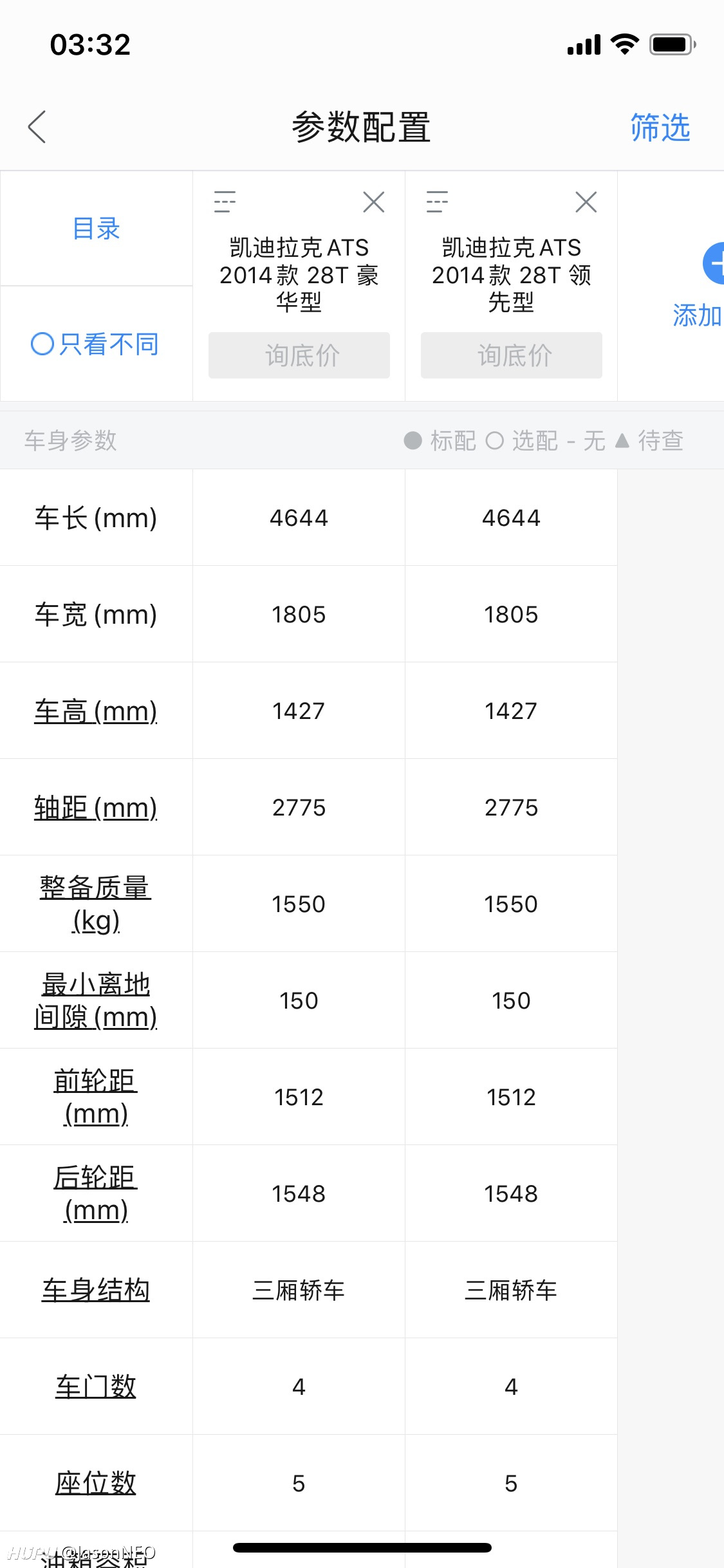This screenshot has height=1568, width=724.
Task: Open the 轴距(mm) explanation link
Action: pyautogui.click(x=96, y=808)
